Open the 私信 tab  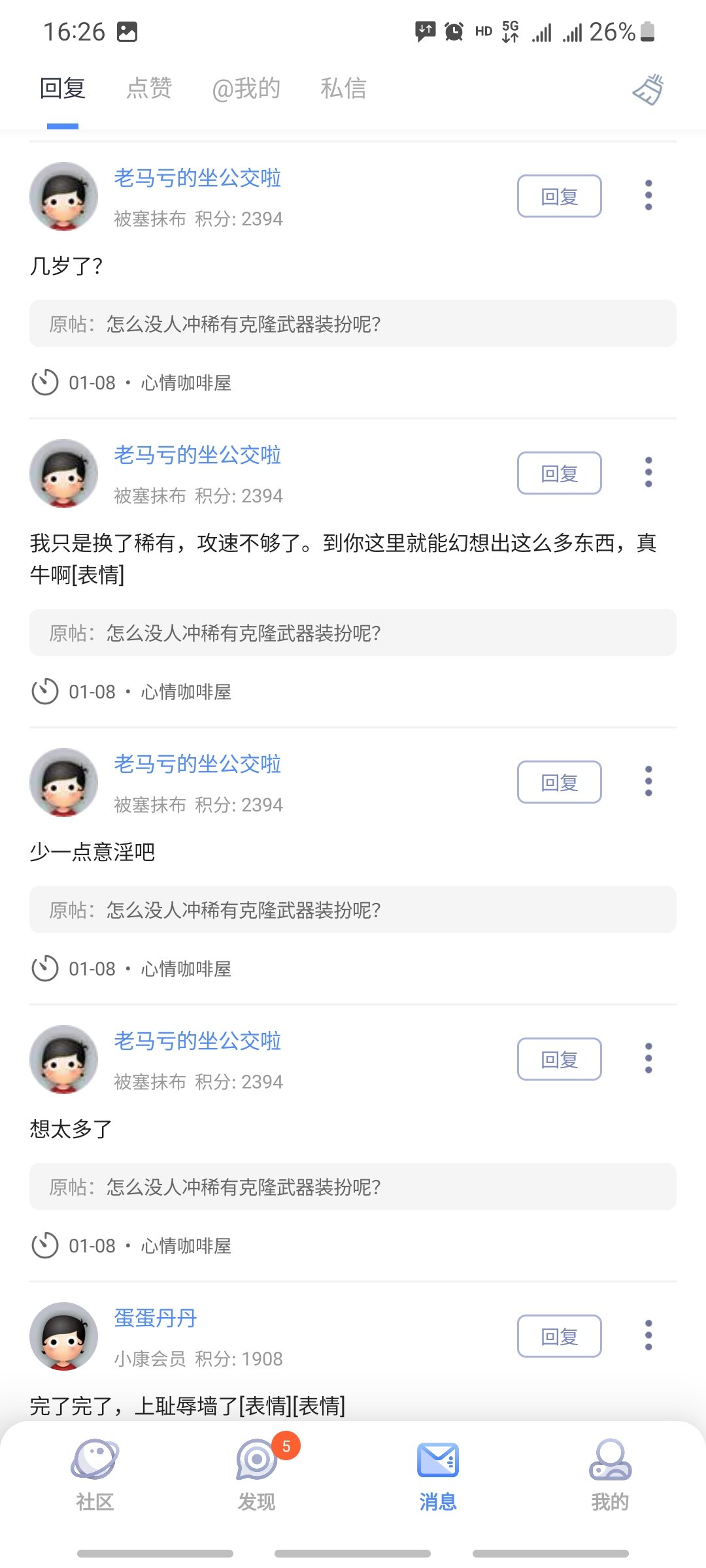(x=343, y=88)
